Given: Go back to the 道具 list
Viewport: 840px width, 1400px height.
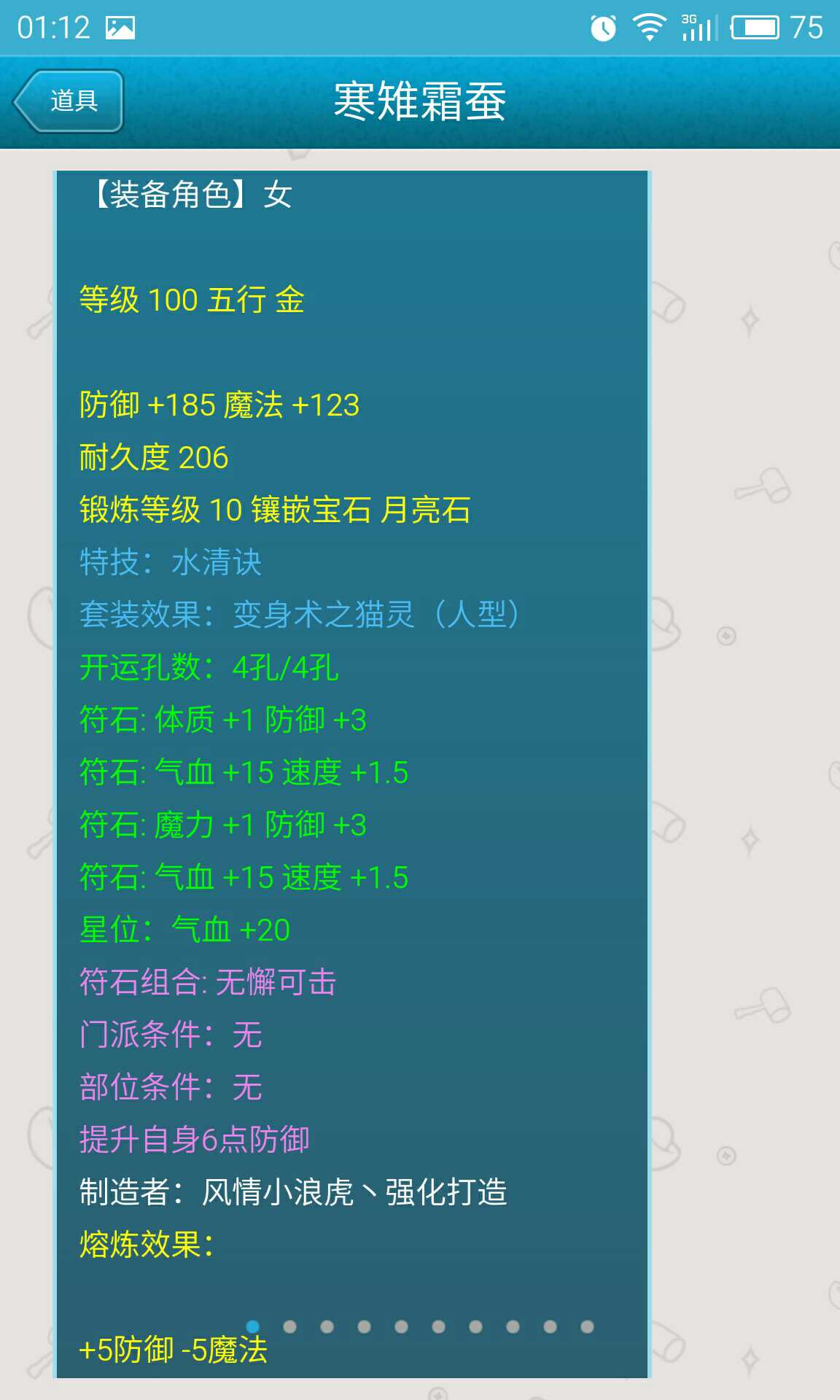Looking at the screenshot, I should [x=69, y=101].
